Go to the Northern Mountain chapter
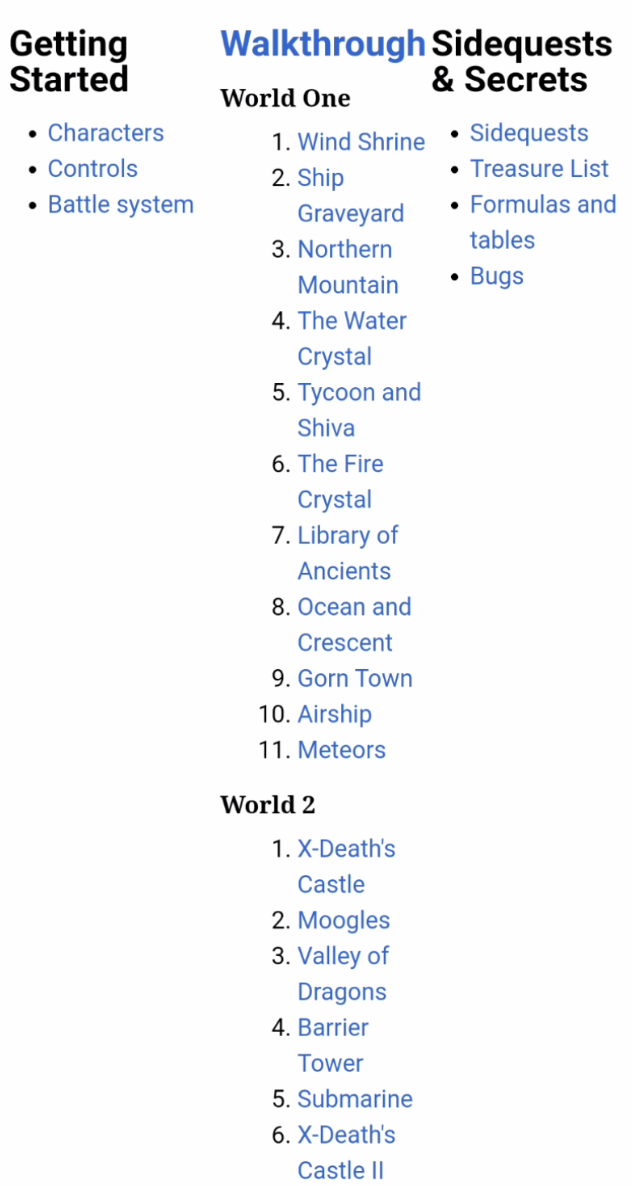The width and height of the screenshot is (632, 1186). click(347, 267)
